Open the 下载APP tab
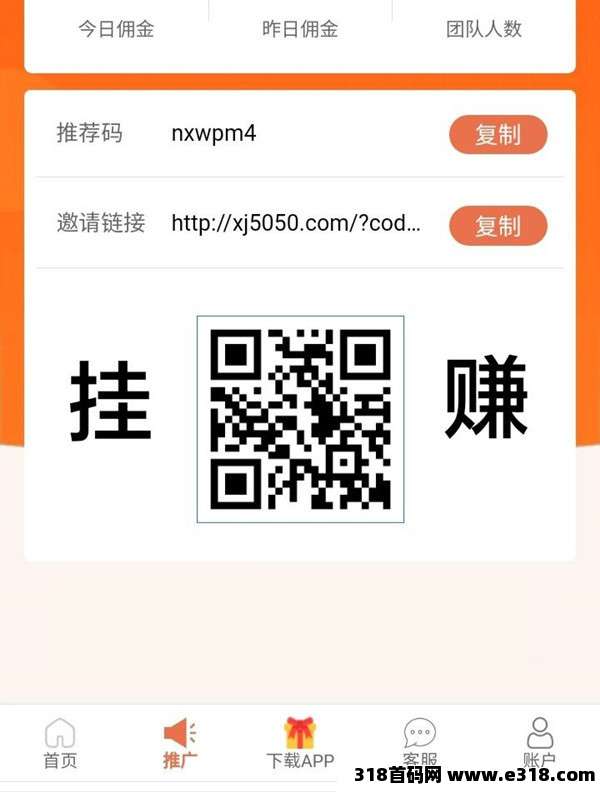 point(300,743)
